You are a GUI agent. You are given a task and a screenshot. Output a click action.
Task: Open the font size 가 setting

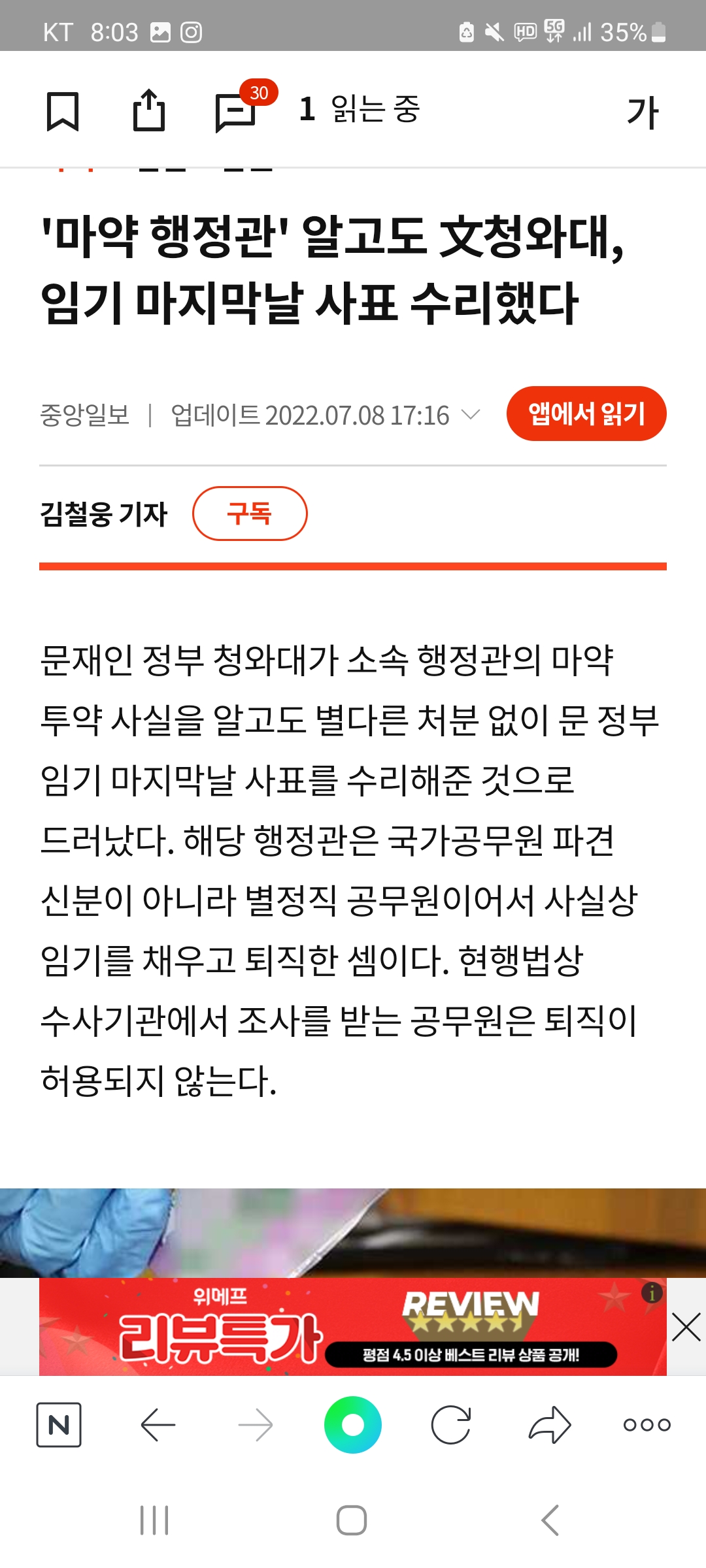coord(643,112)
